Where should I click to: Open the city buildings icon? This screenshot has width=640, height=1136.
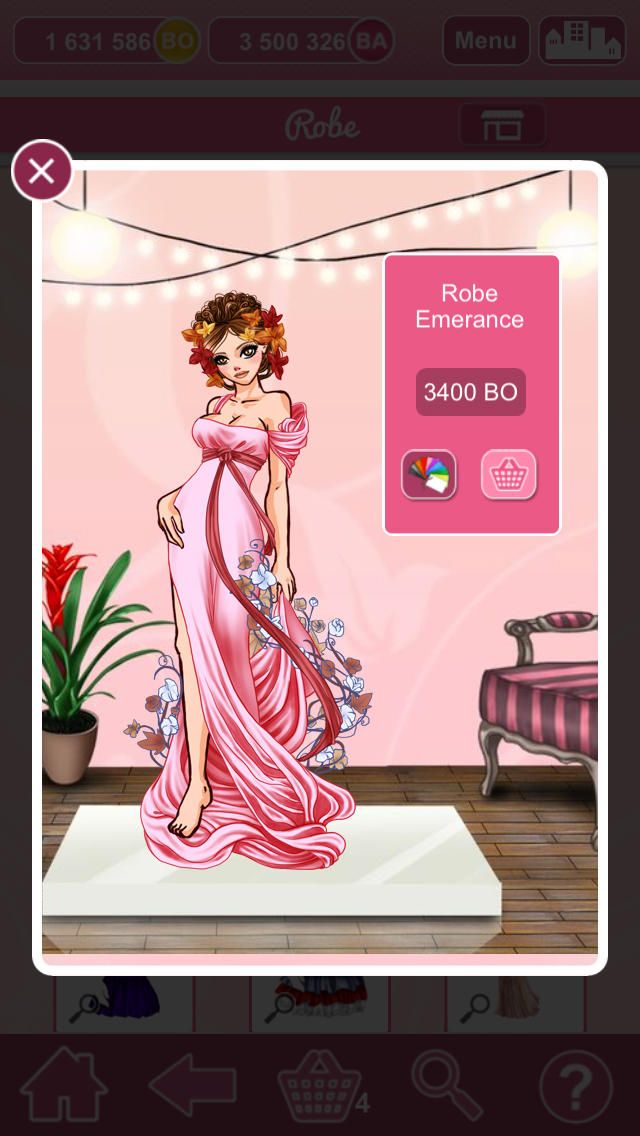click(x=582, y=41)
